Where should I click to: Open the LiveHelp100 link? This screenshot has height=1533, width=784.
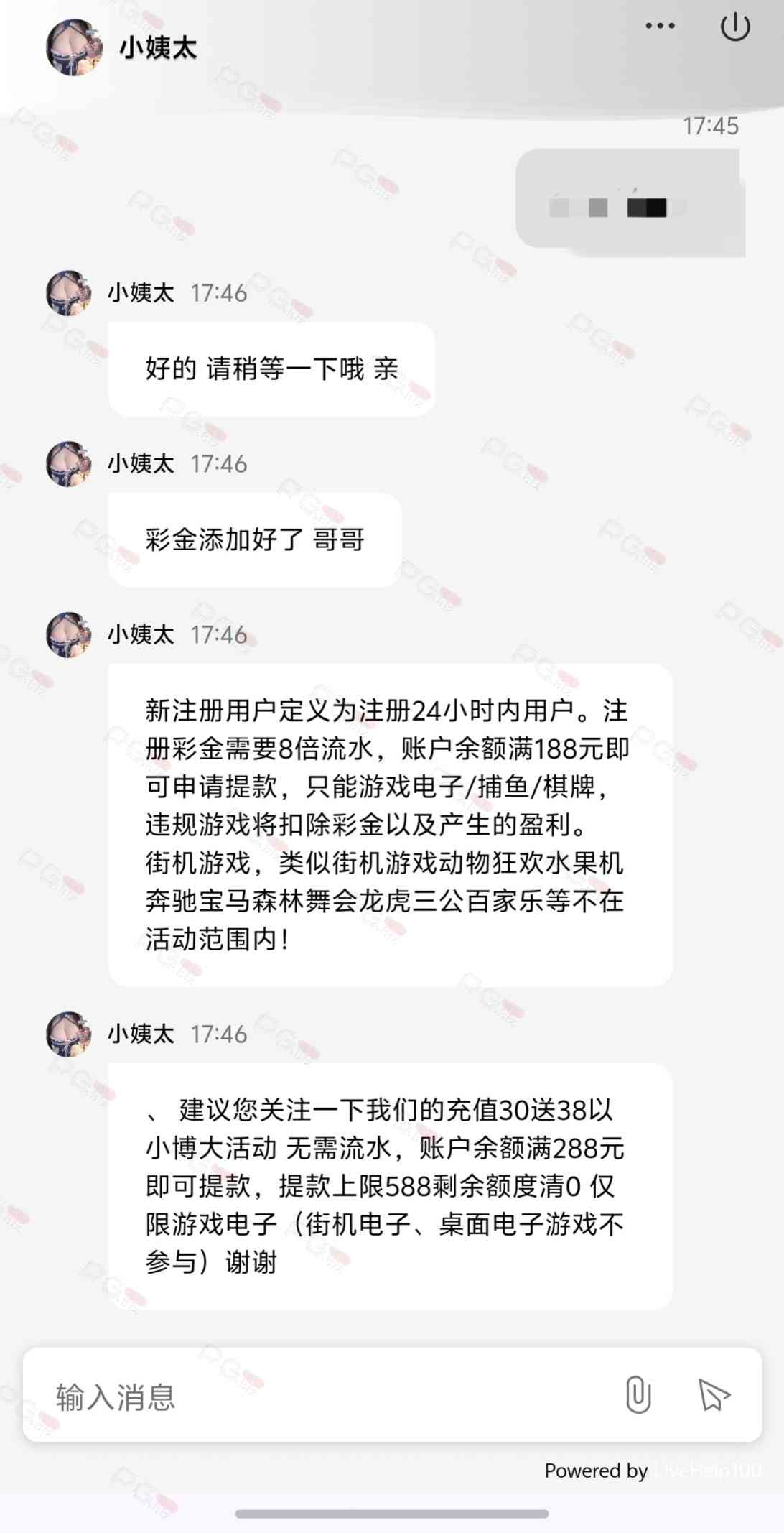click(x=707, y=1471)
